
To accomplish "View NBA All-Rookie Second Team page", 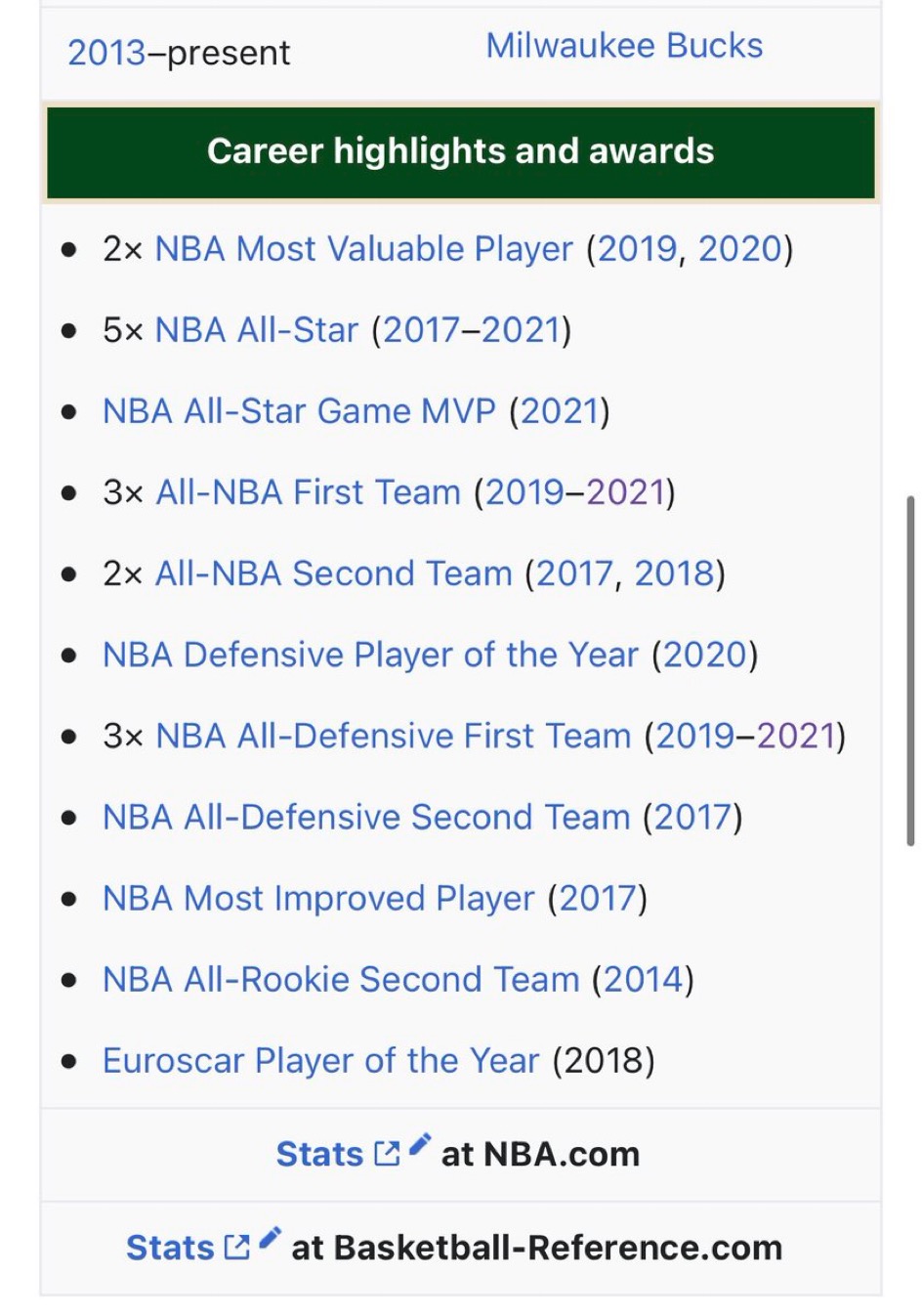I will tap(341, 979).
